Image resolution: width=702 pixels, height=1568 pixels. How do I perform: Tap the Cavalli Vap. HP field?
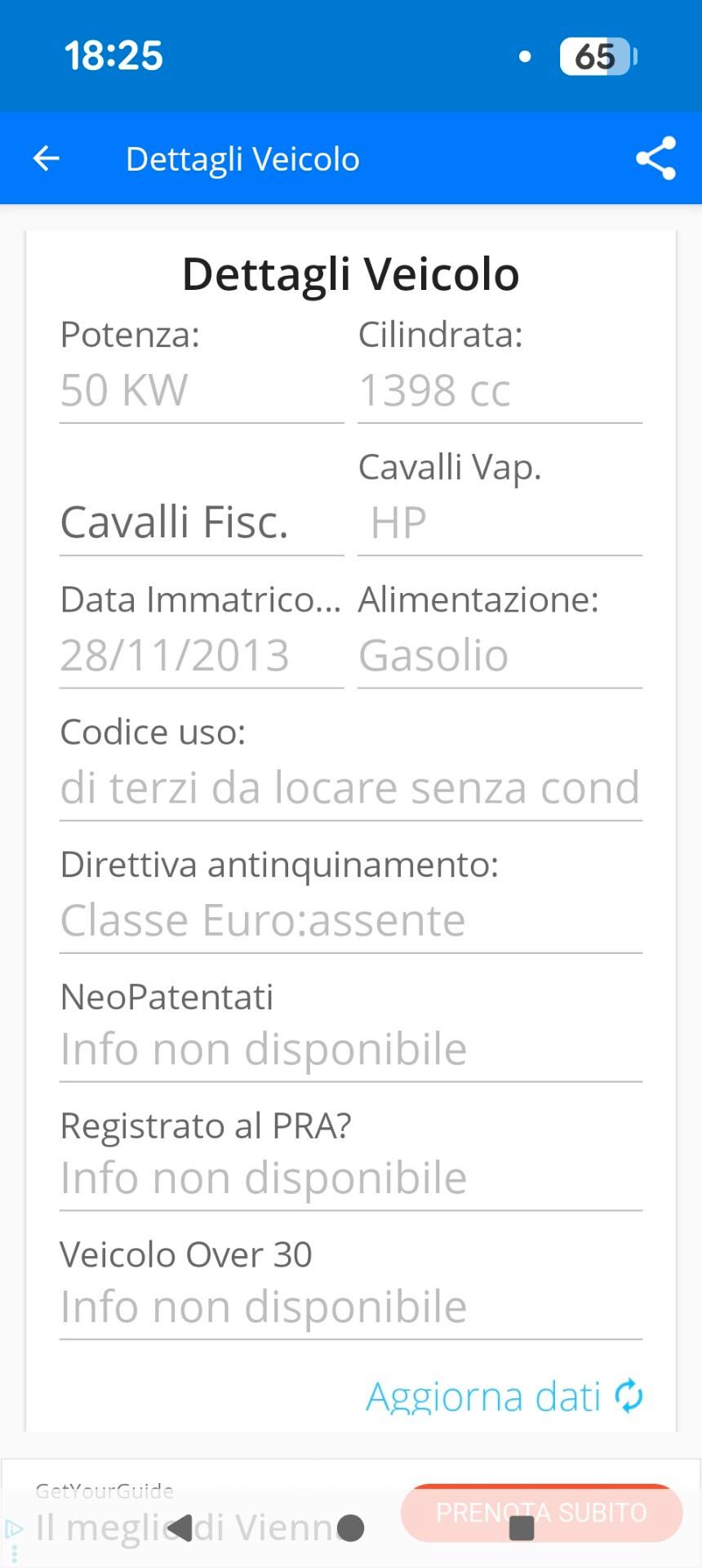pyautogui.click(x=500, y=523)
